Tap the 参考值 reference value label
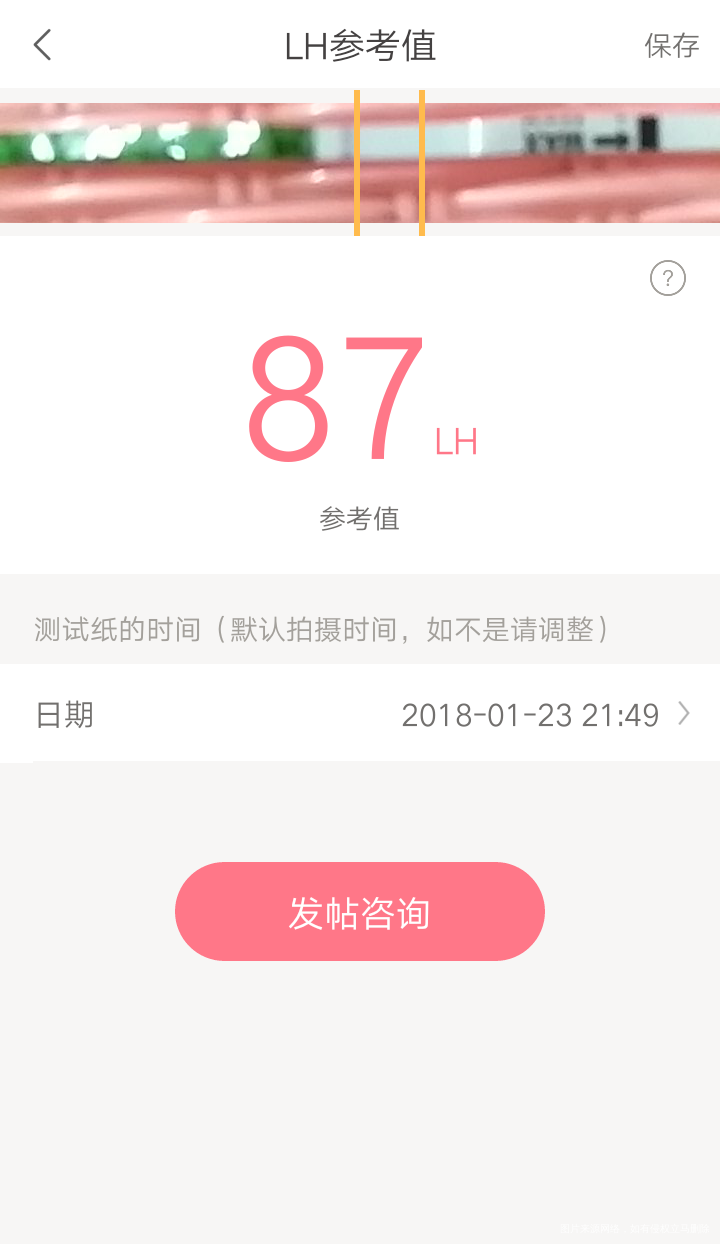Screen dimensions: 720x1244 [x=360, y=519]
